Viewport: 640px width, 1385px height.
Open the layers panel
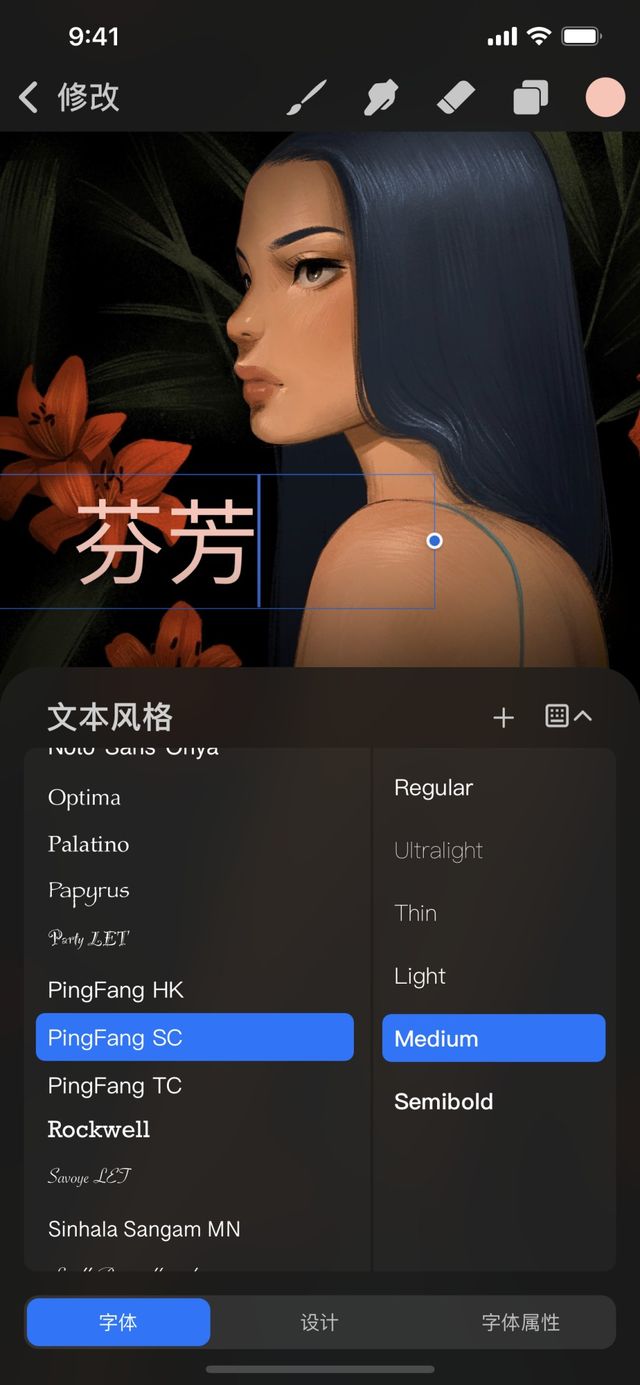(x=530, y=98)
